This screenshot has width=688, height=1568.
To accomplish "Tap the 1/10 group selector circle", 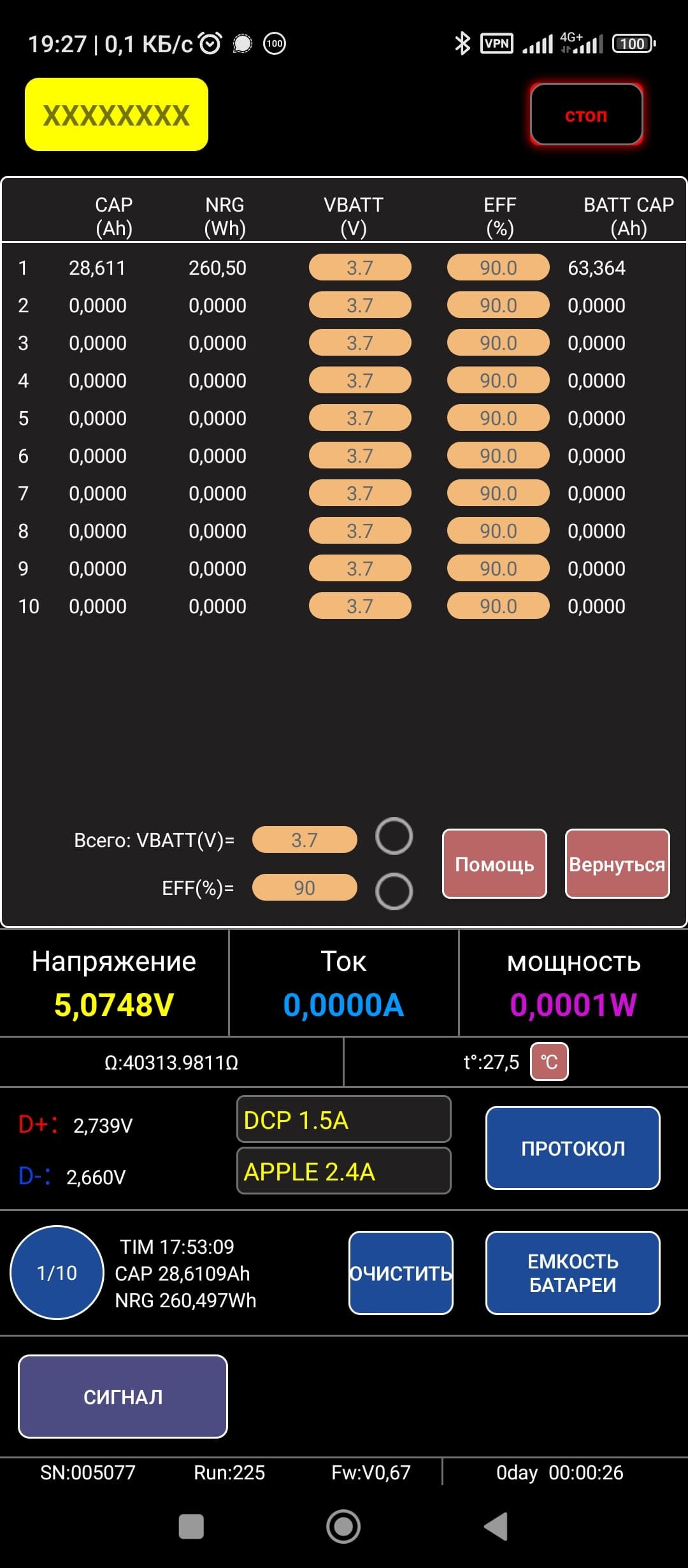I will [57, 1273].
